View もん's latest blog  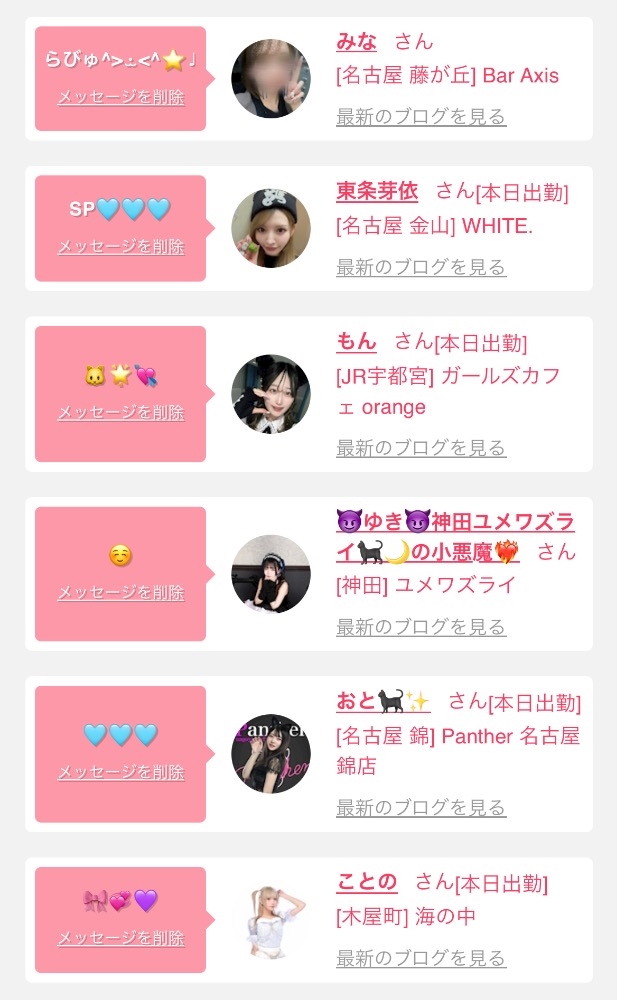421,448
